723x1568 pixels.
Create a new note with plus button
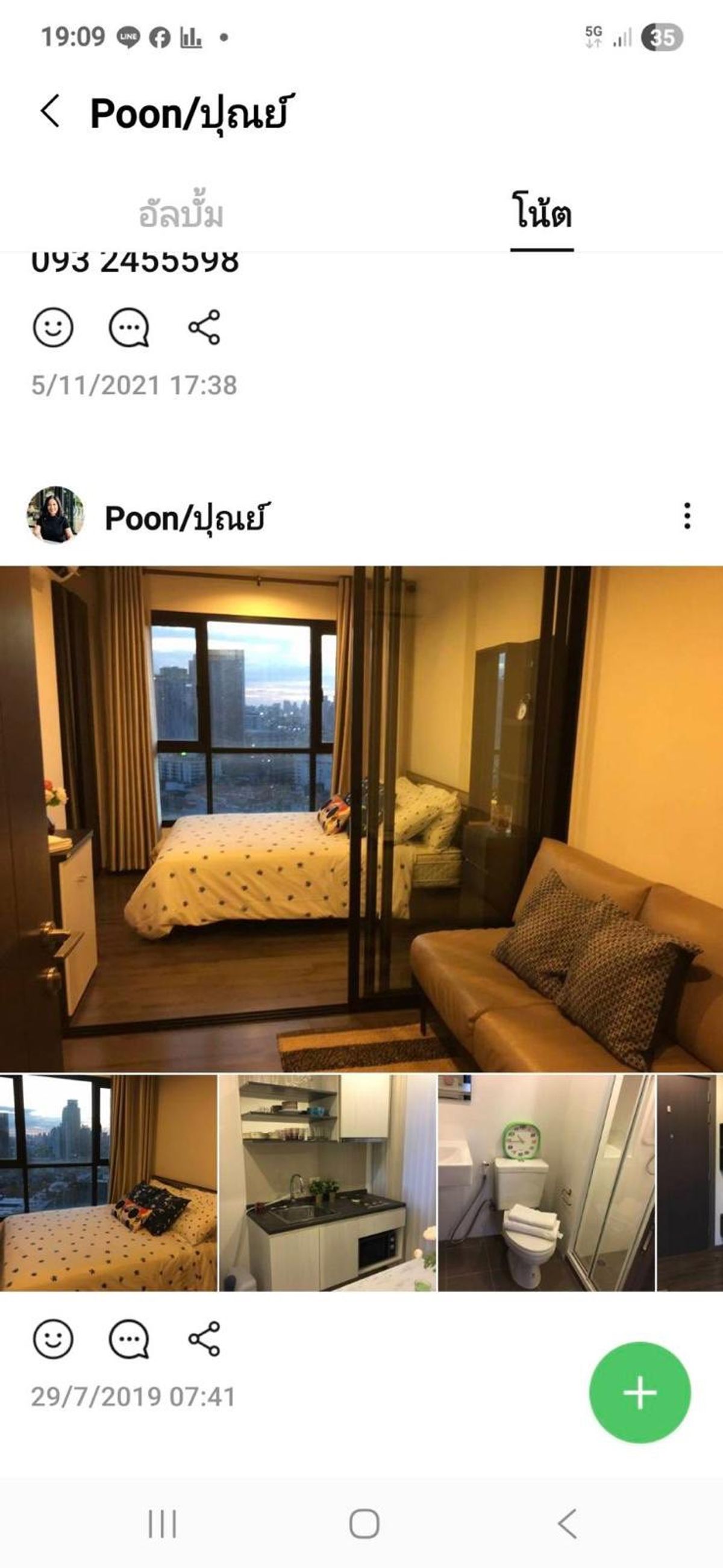(x=640, y=1393)
